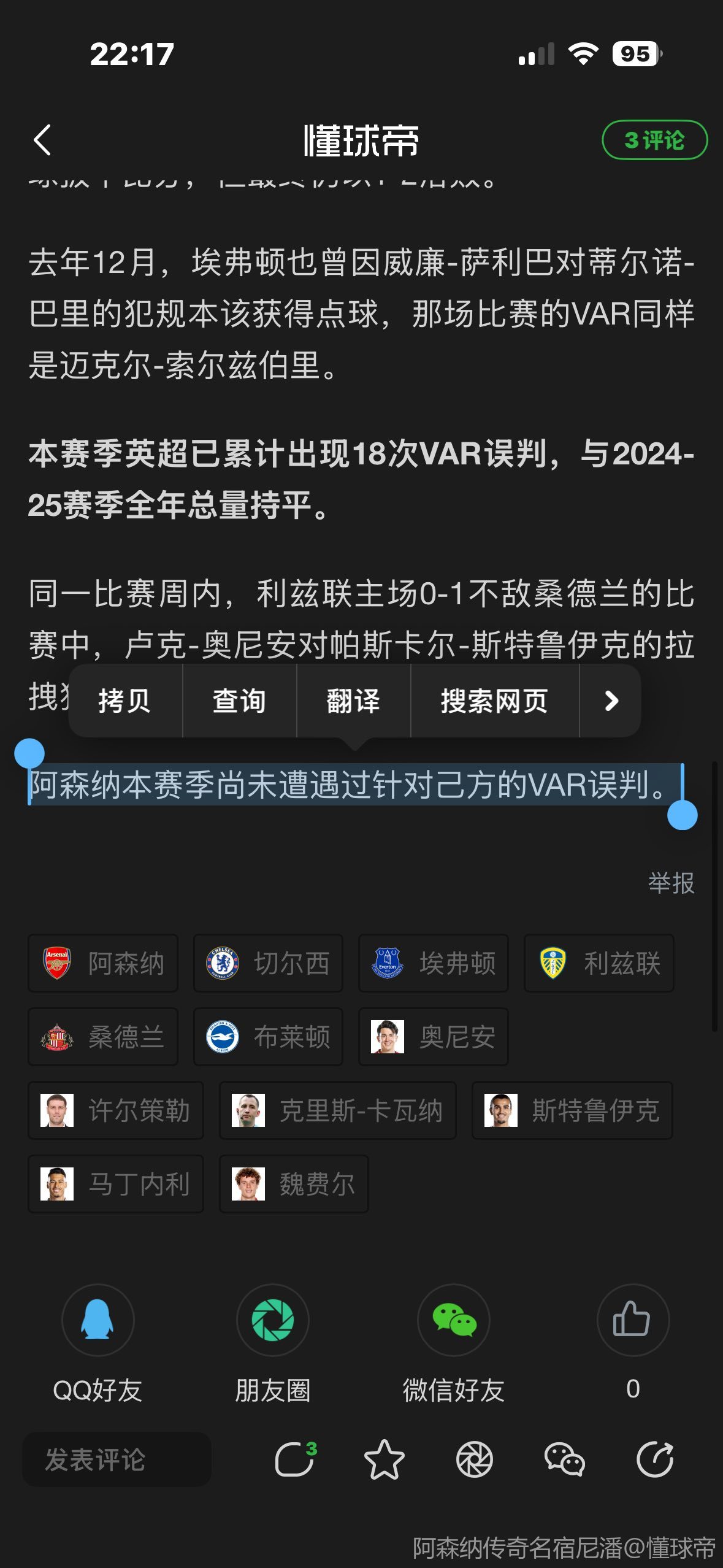The width and height of the screenshot is (723, 1568).
Task: Open the 3评论 comments button
Action: point(654,140)
